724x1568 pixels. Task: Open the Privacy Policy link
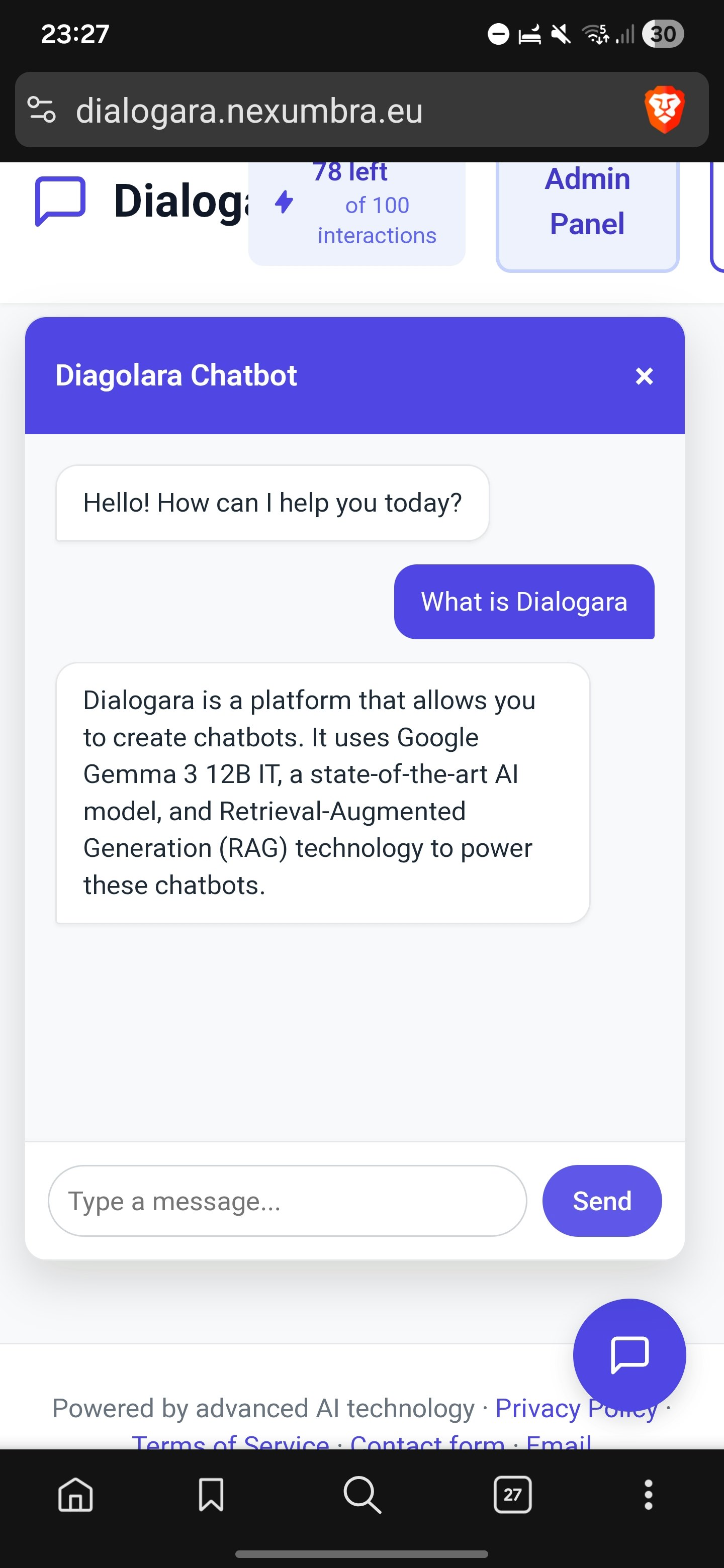pos(536,1409)
